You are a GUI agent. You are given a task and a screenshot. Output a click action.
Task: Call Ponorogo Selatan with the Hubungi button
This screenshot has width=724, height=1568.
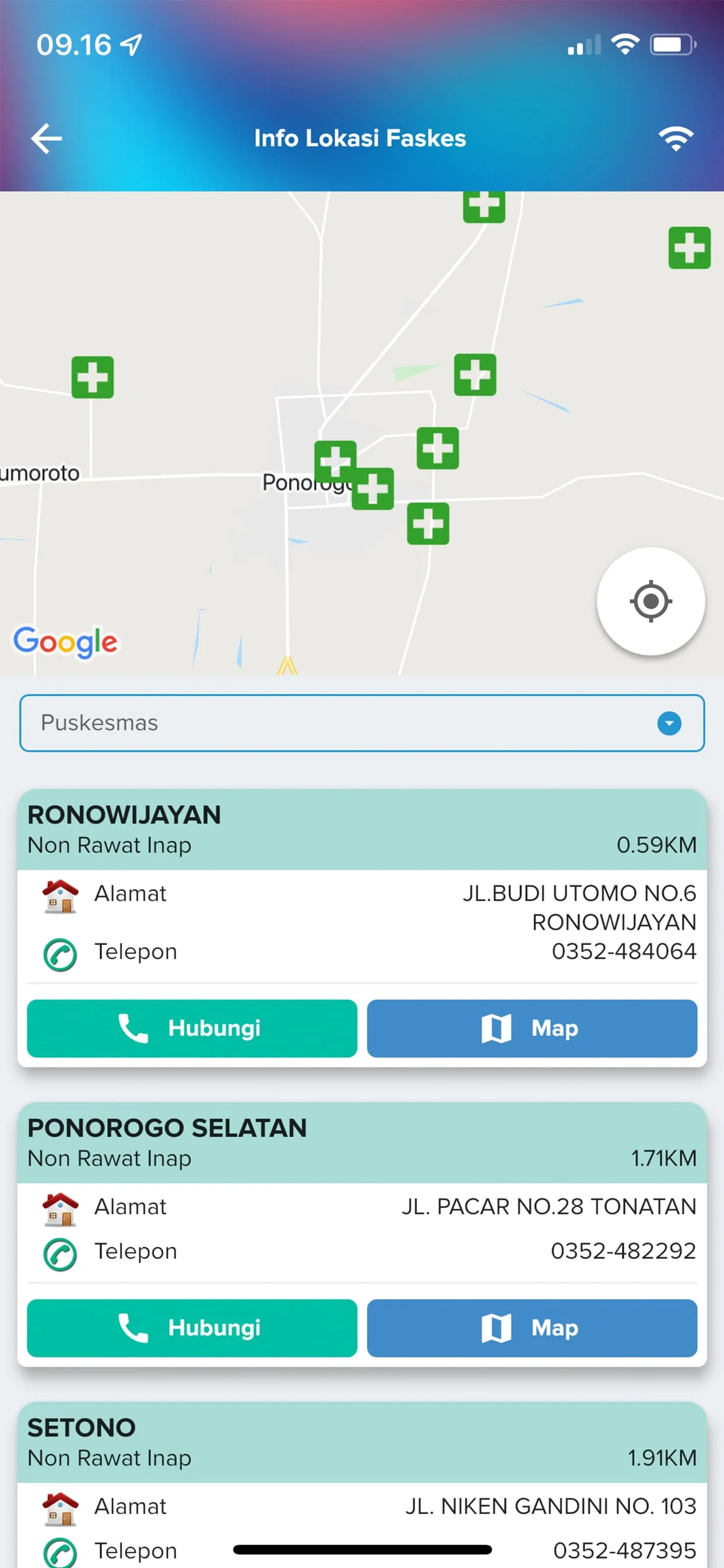click(x=192, y=1328)
